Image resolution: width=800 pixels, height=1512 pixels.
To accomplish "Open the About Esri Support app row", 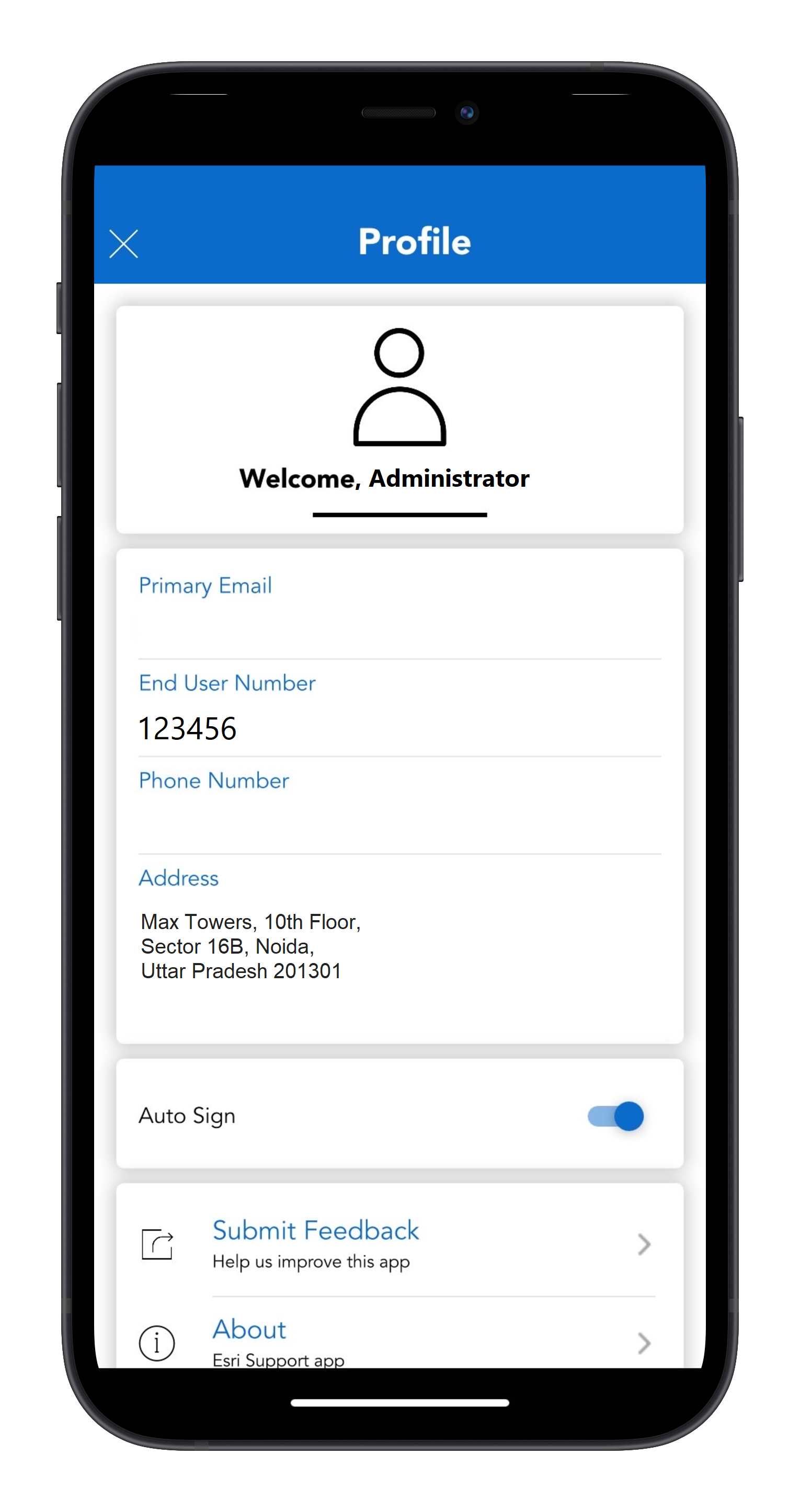I will tap(399, 1342).
